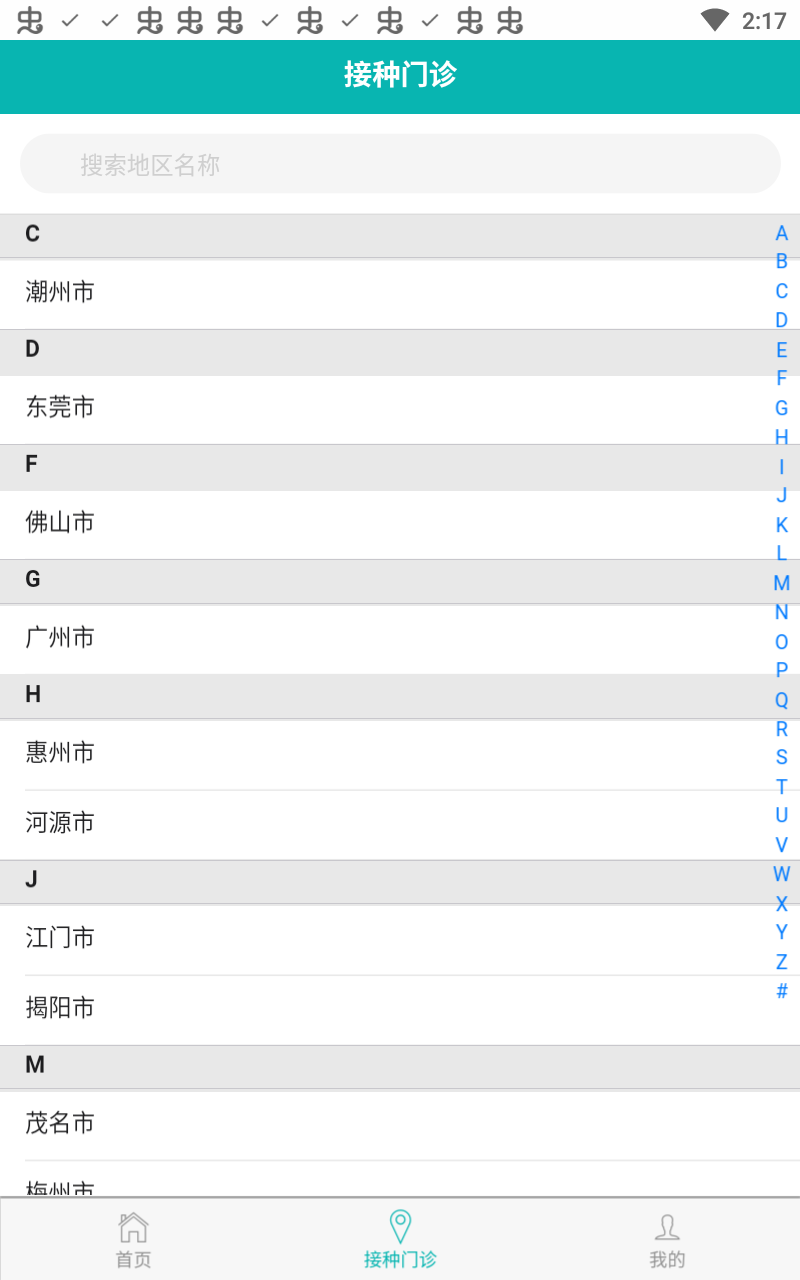Tap the location pin icon for 接种门诊
800x1280 pixels.
(x=400, y=1224)
